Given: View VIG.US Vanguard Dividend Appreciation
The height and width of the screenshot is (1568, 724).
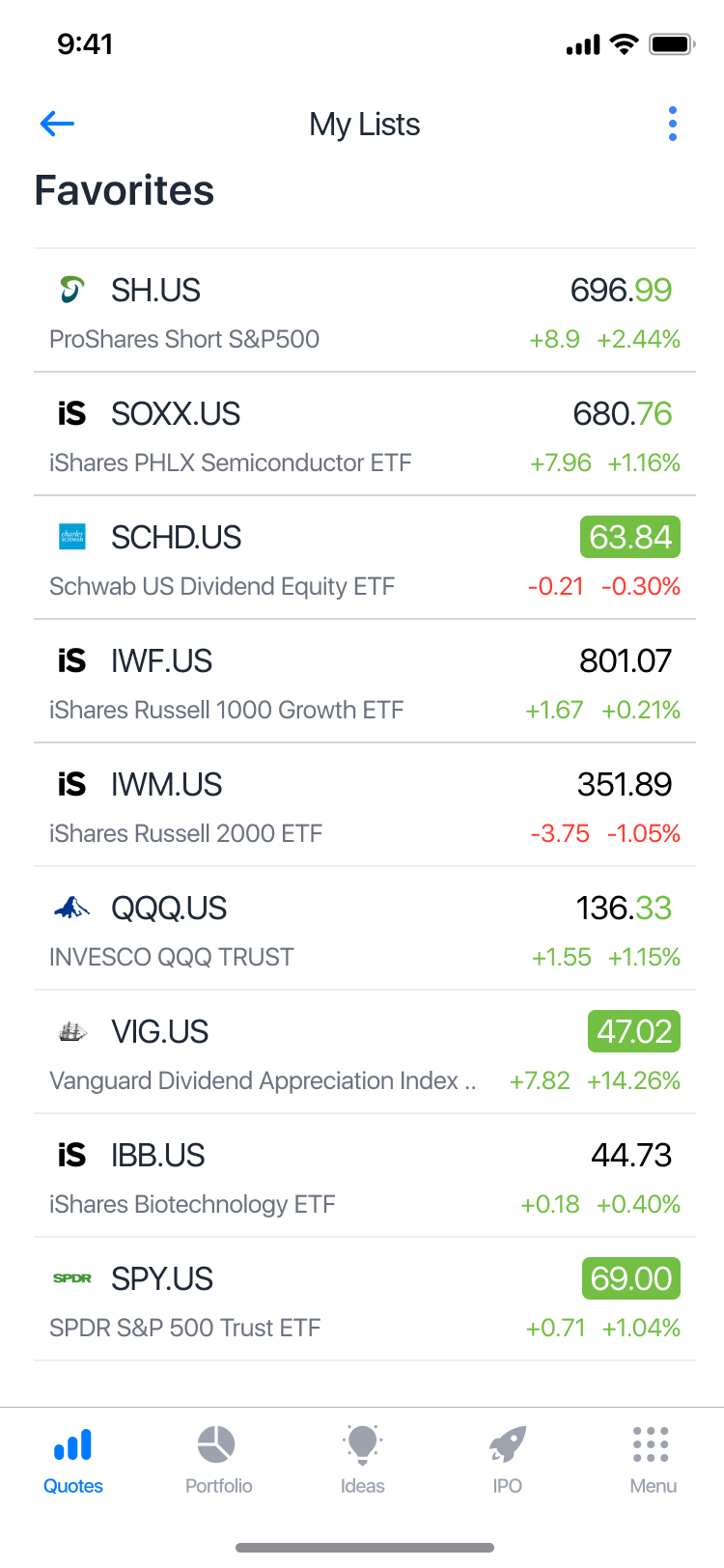Looking at the screenshot, I should (x=365, y=1052).
